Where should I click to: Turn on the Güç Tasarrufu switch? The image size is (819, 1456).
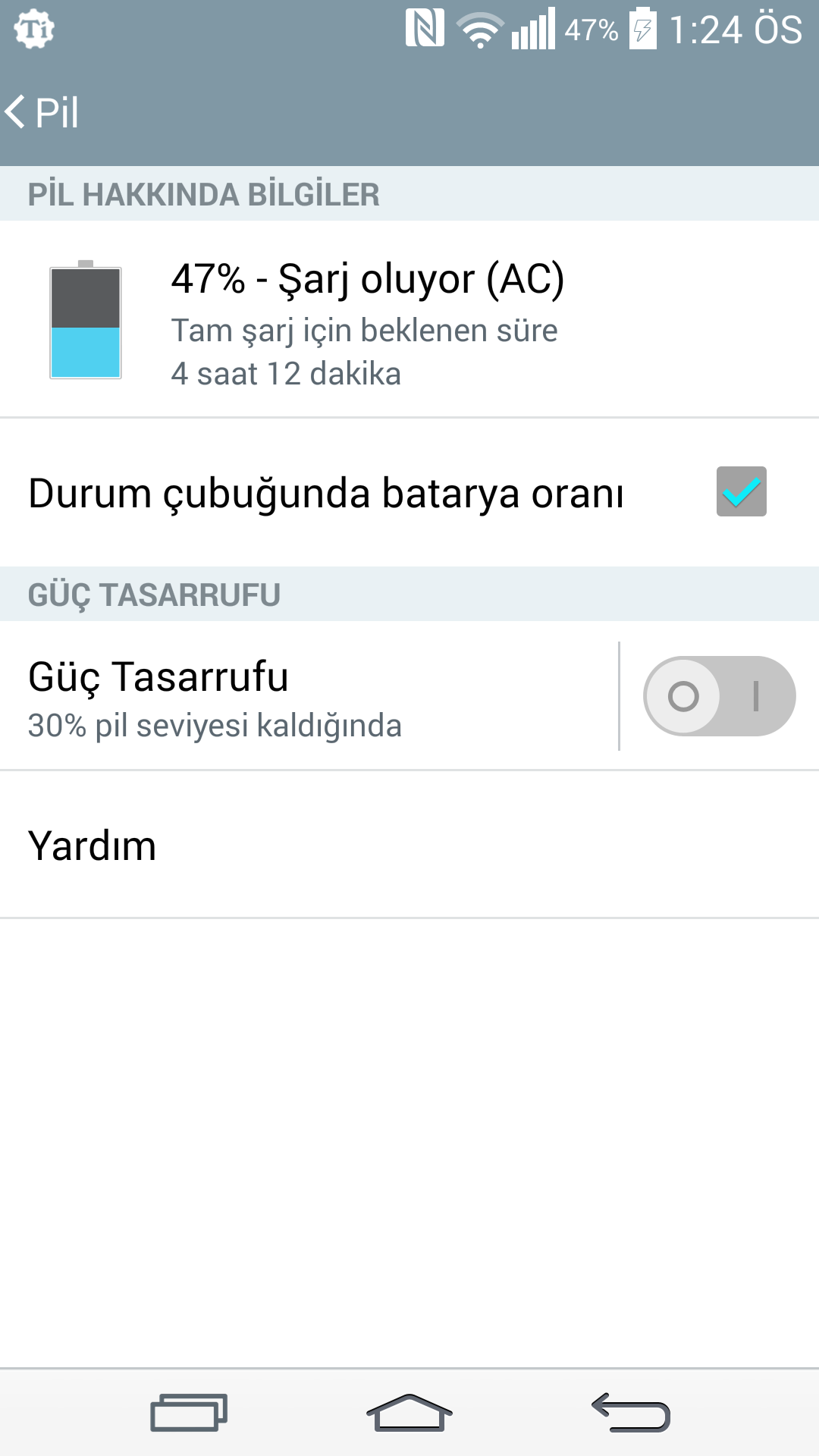tap(719, 696)
